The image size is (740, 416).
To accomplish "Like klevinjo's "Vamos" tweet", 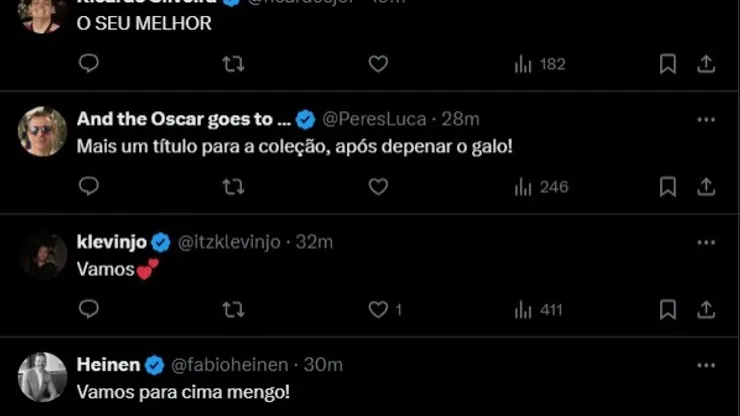I will 378,310.
